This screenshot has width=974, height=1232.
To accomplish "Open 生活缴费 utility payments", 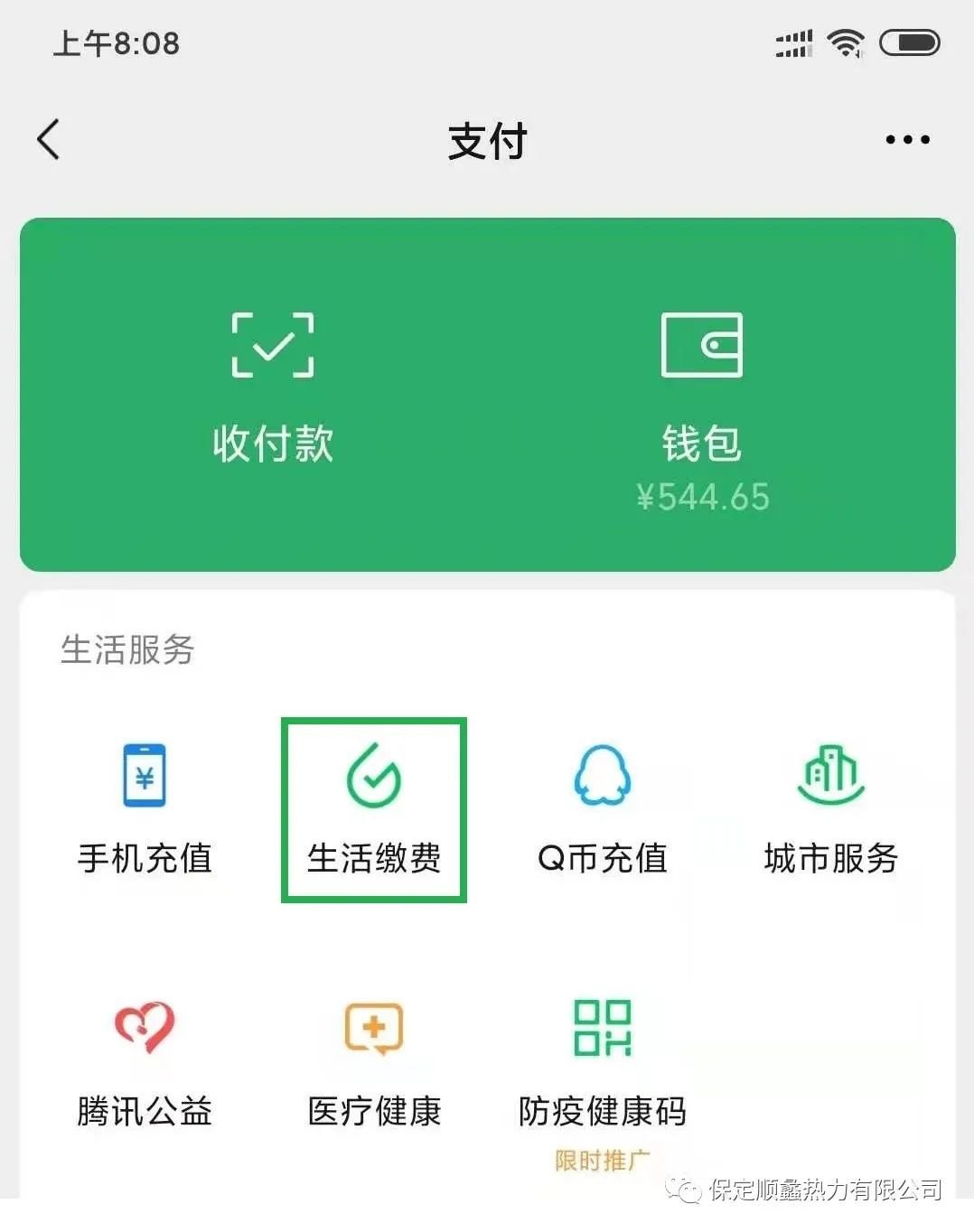I will pyautogui.click(x=374, y=808).
